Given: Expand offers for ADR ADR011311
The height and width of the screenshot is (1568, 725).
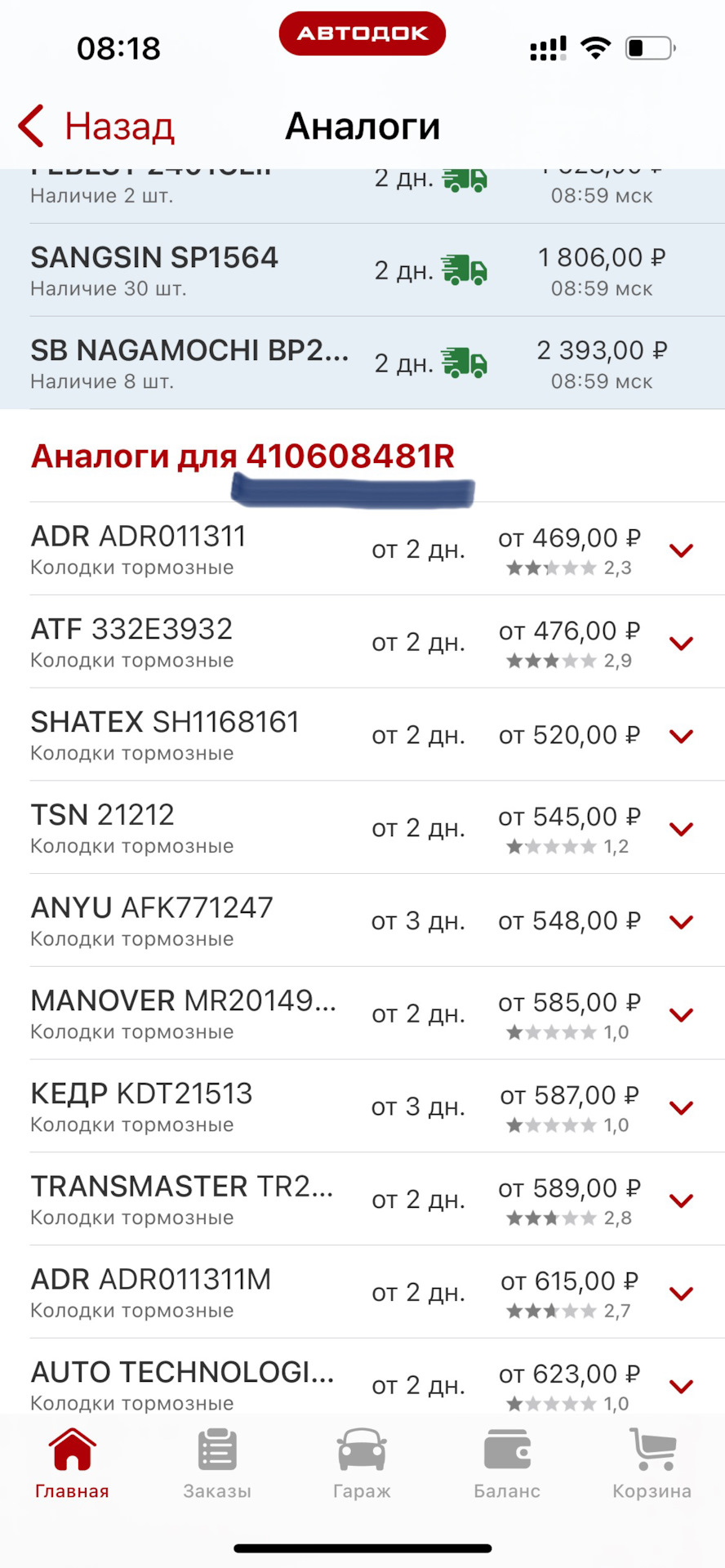Looking at the screenshot, I should [682, 550].
